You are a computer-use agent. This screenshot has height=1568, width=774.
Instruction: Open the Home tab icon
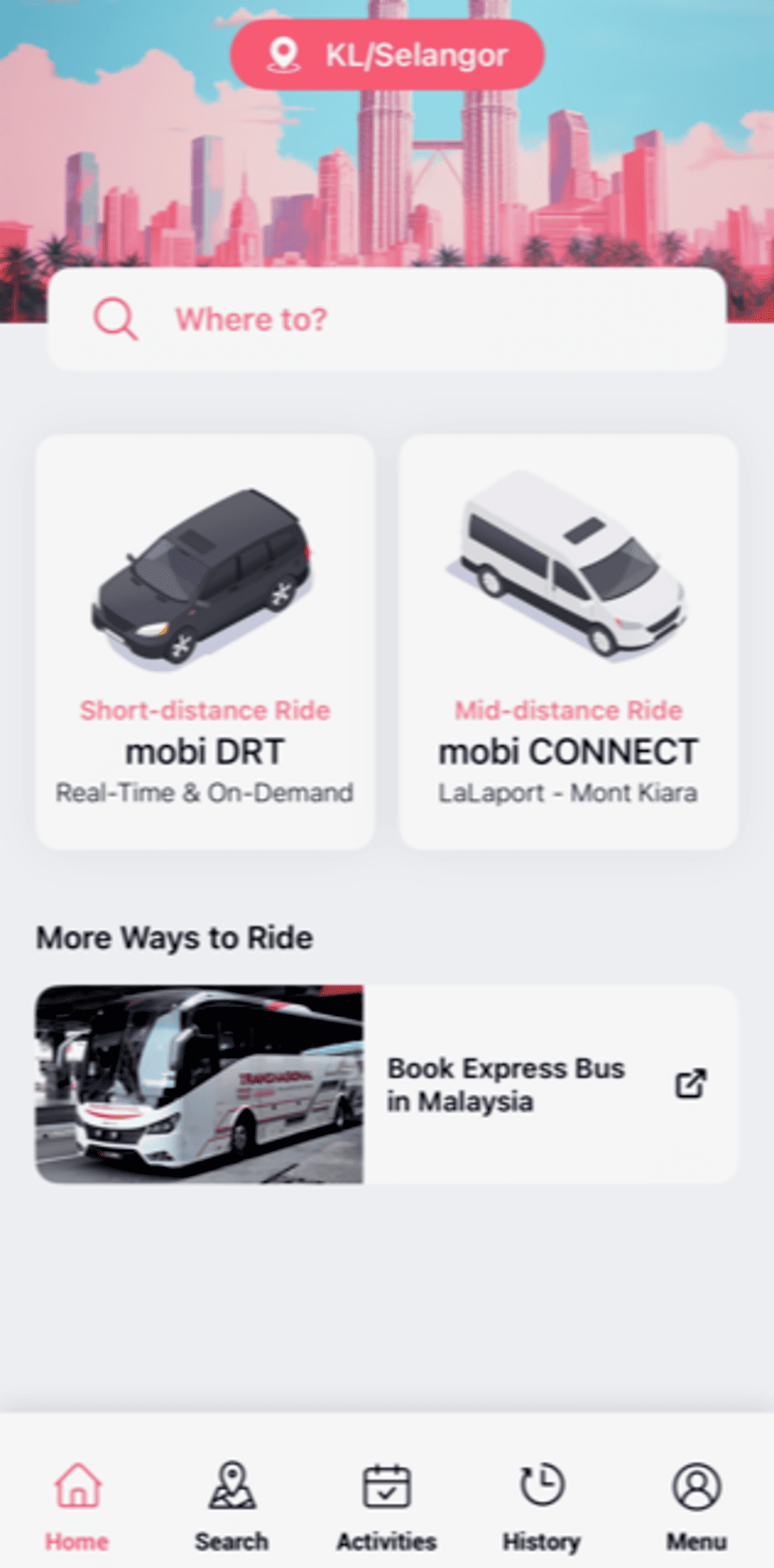point(77,1485)
